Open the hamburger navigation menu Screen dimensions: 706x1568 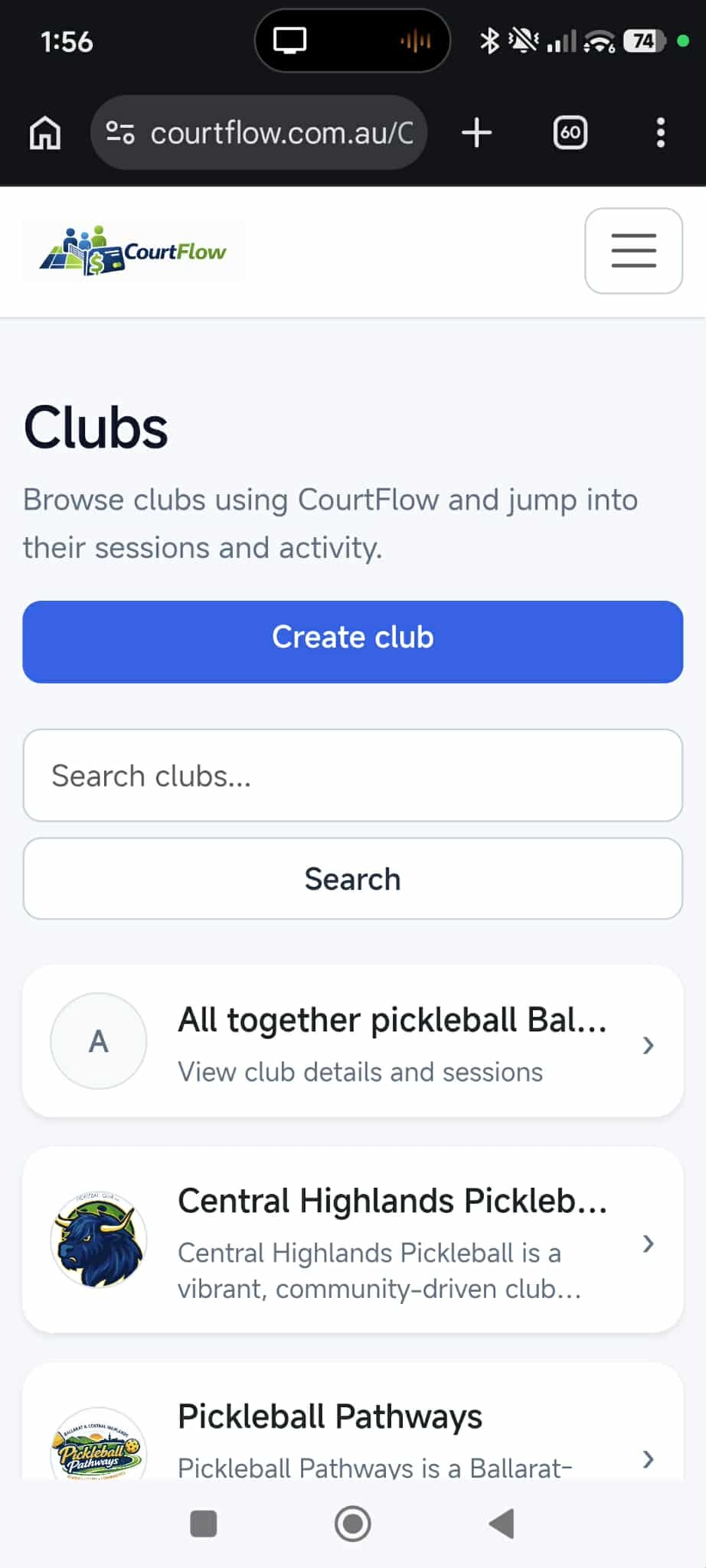633,250
